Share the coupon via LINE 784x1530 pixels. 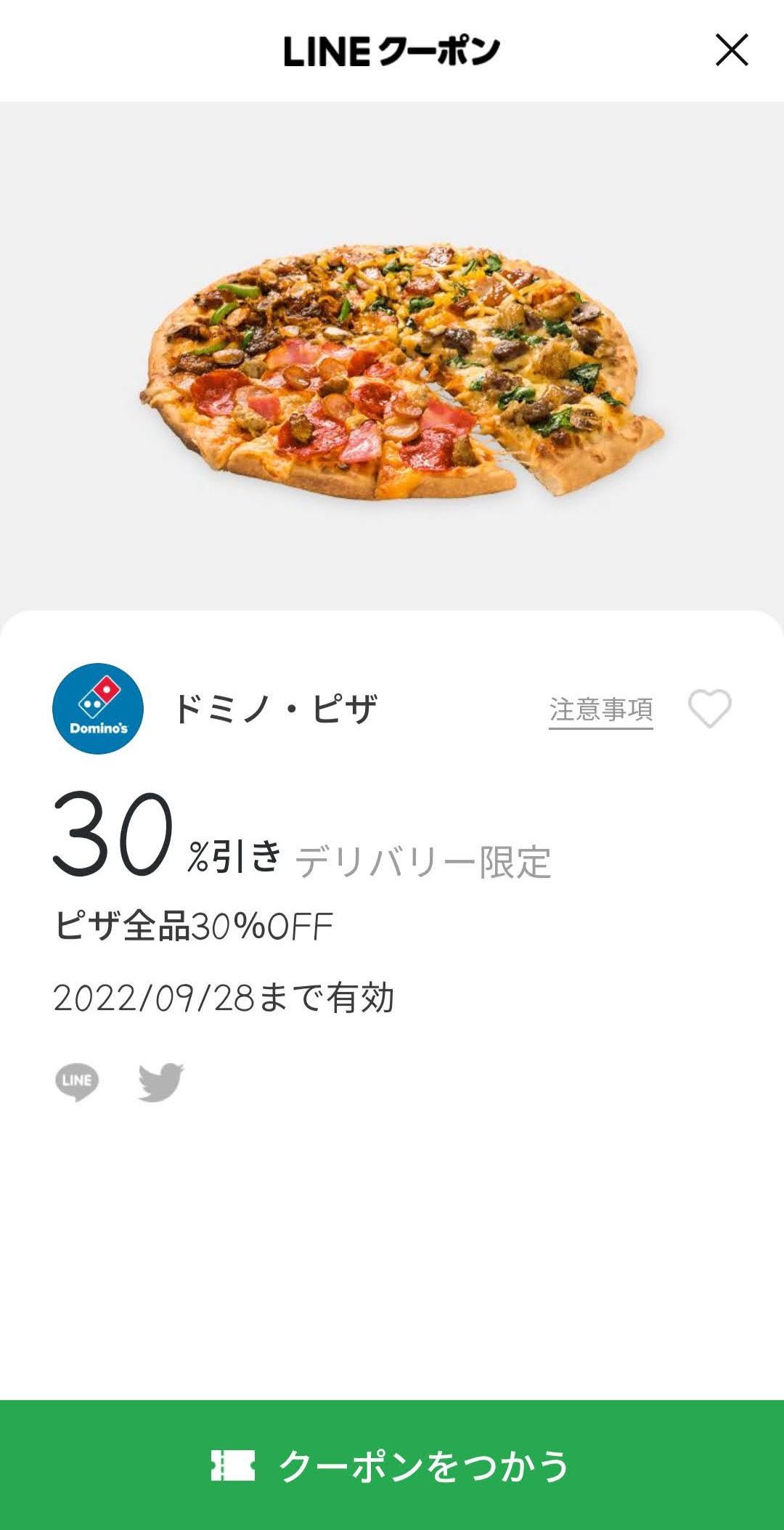click(x=77, y=1082)
